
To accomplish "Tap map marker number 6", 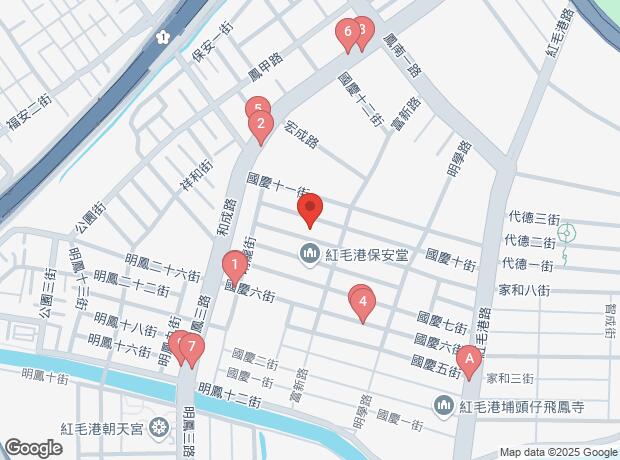I will coord(347,33).
